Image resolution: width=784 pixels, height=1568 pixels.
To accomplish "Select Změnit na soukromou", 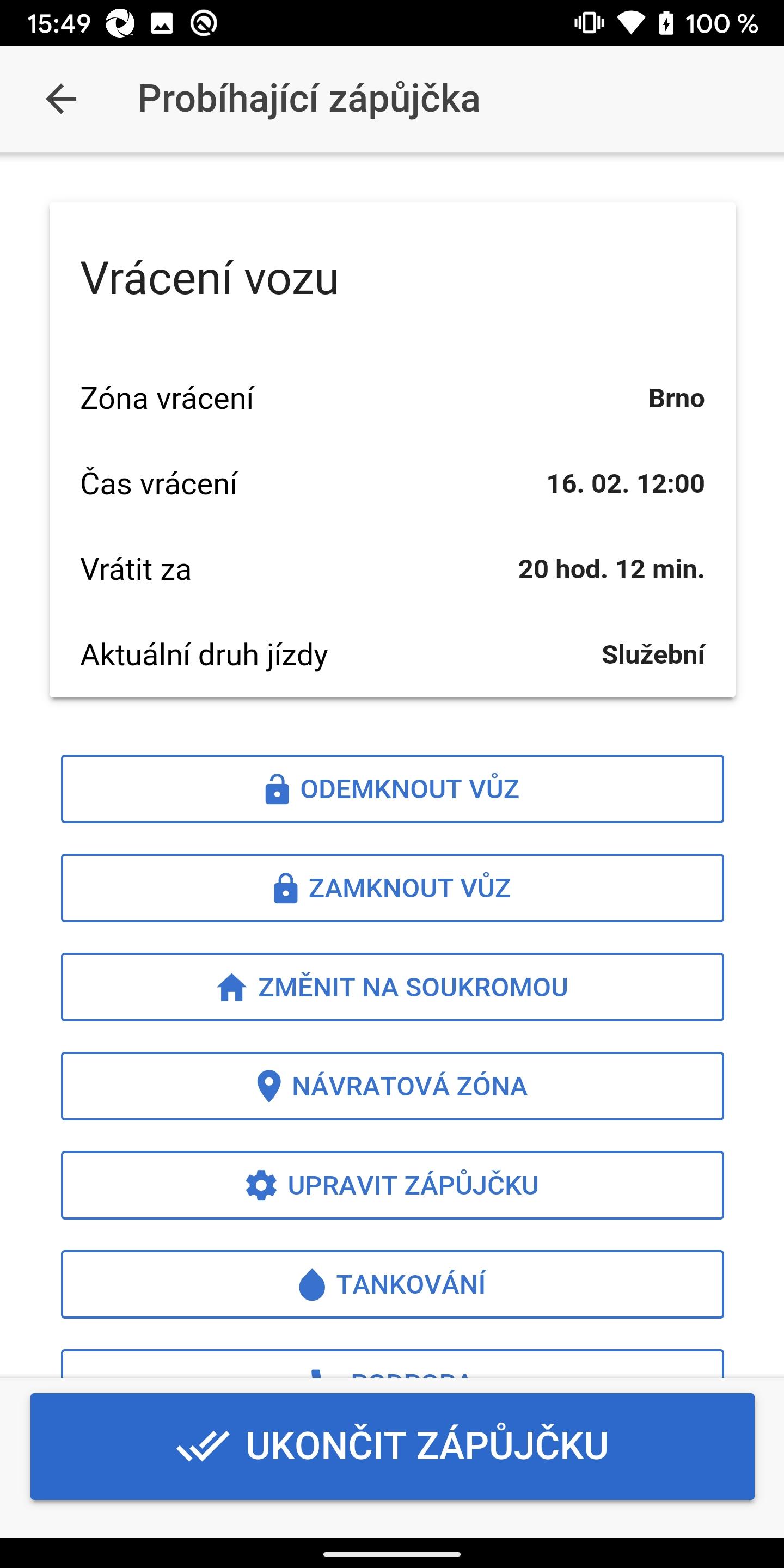I will click(392, 987).
